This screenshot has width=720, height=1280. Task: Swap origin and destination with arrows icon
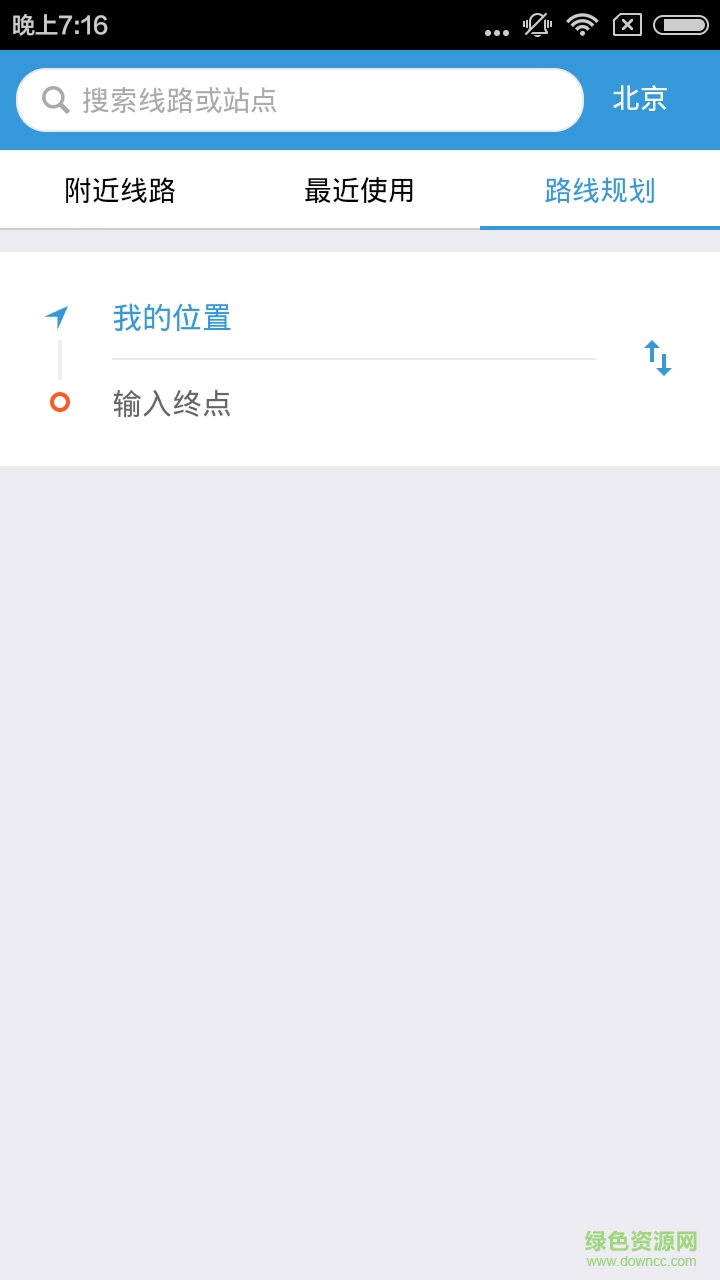click(x=659, y=357)
